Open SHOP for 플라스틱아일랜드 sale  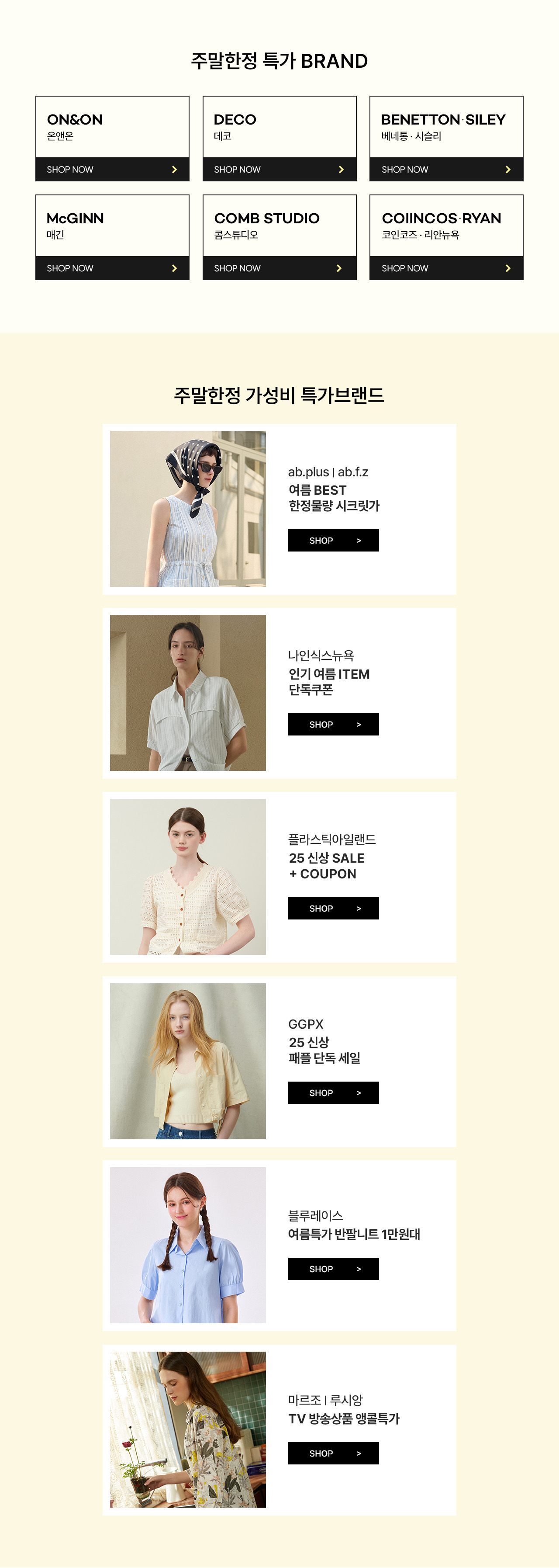click(x=333, y=908)
